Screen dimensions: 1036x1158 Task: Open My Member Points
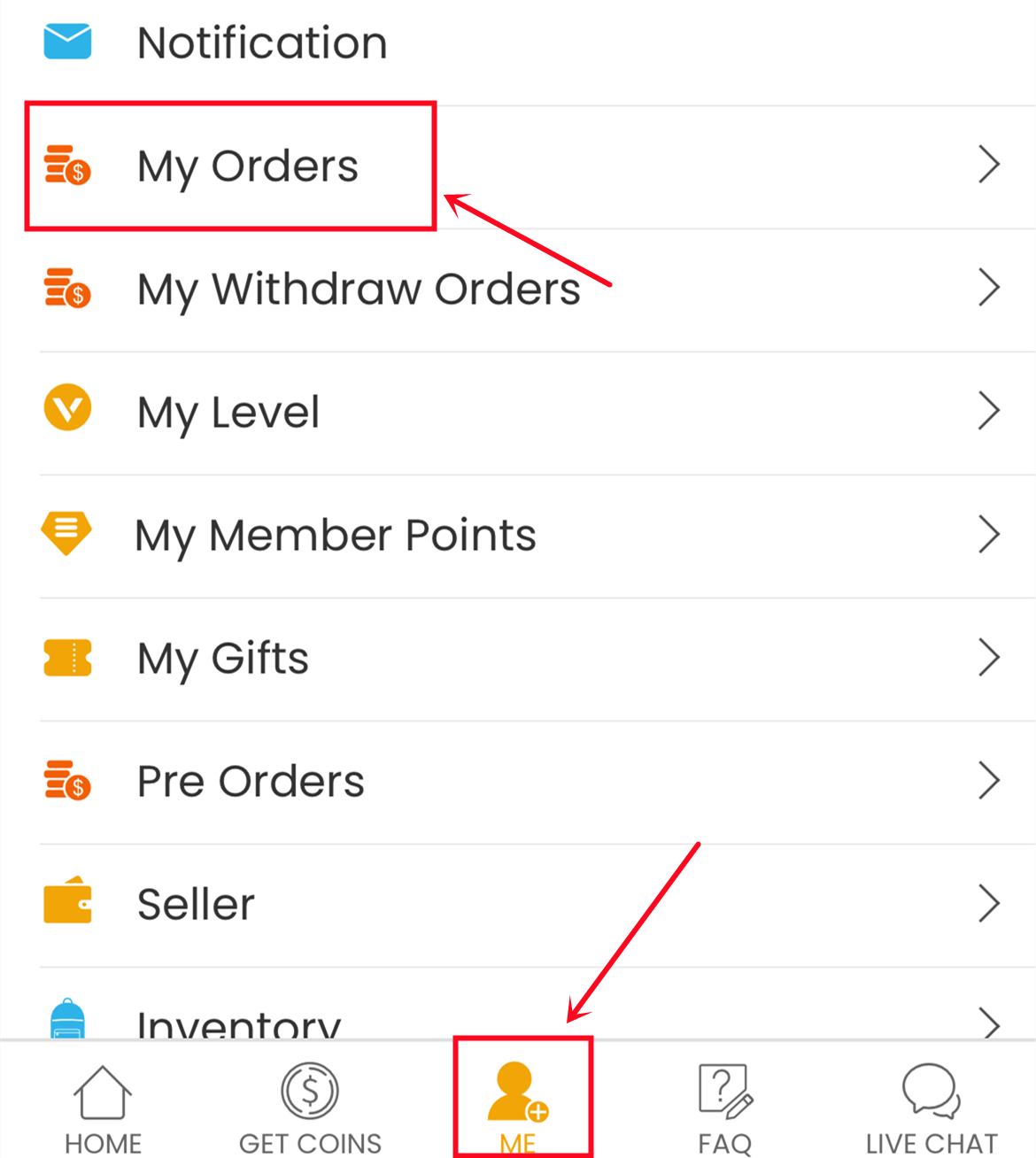[336, 536]
